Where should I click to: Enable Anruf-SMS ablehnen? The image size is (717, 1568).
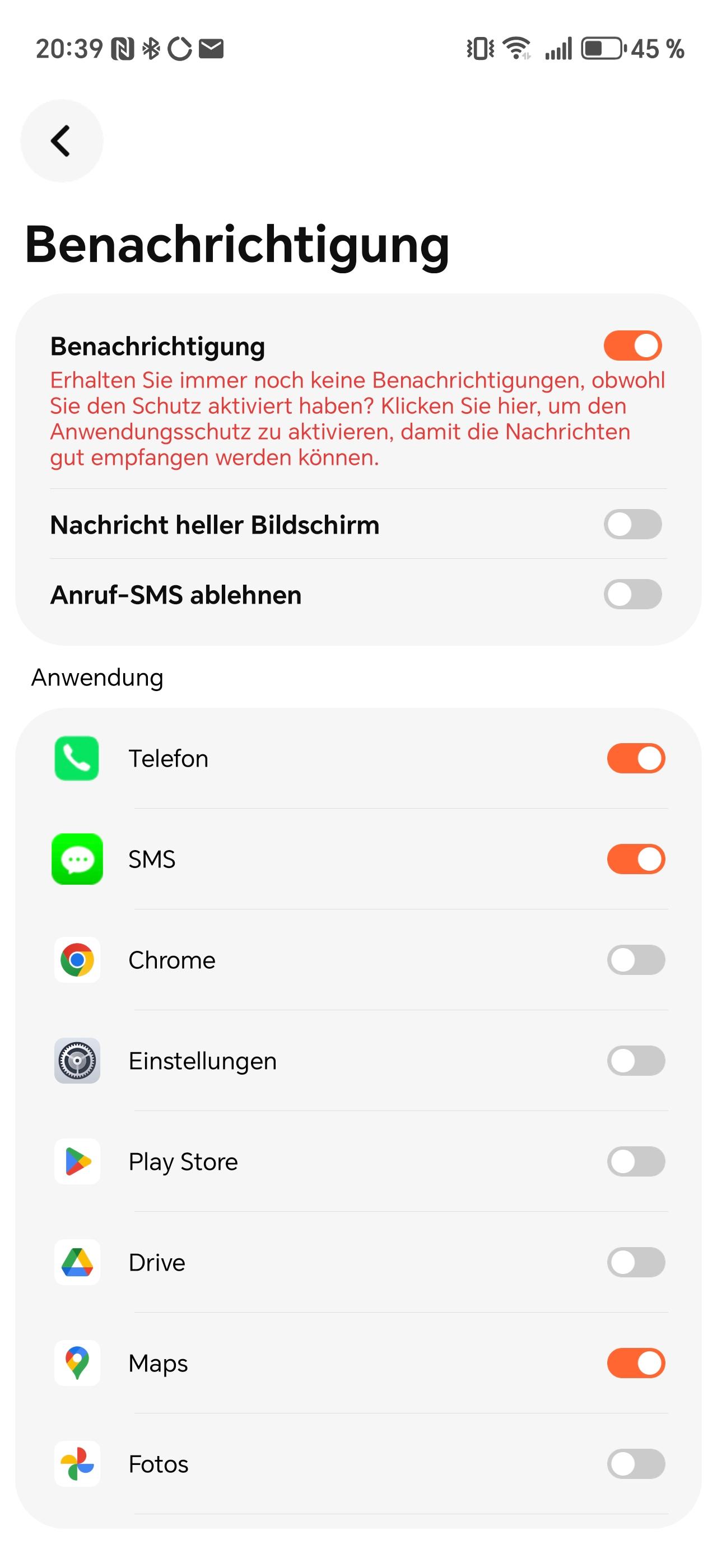pos(632,594)
